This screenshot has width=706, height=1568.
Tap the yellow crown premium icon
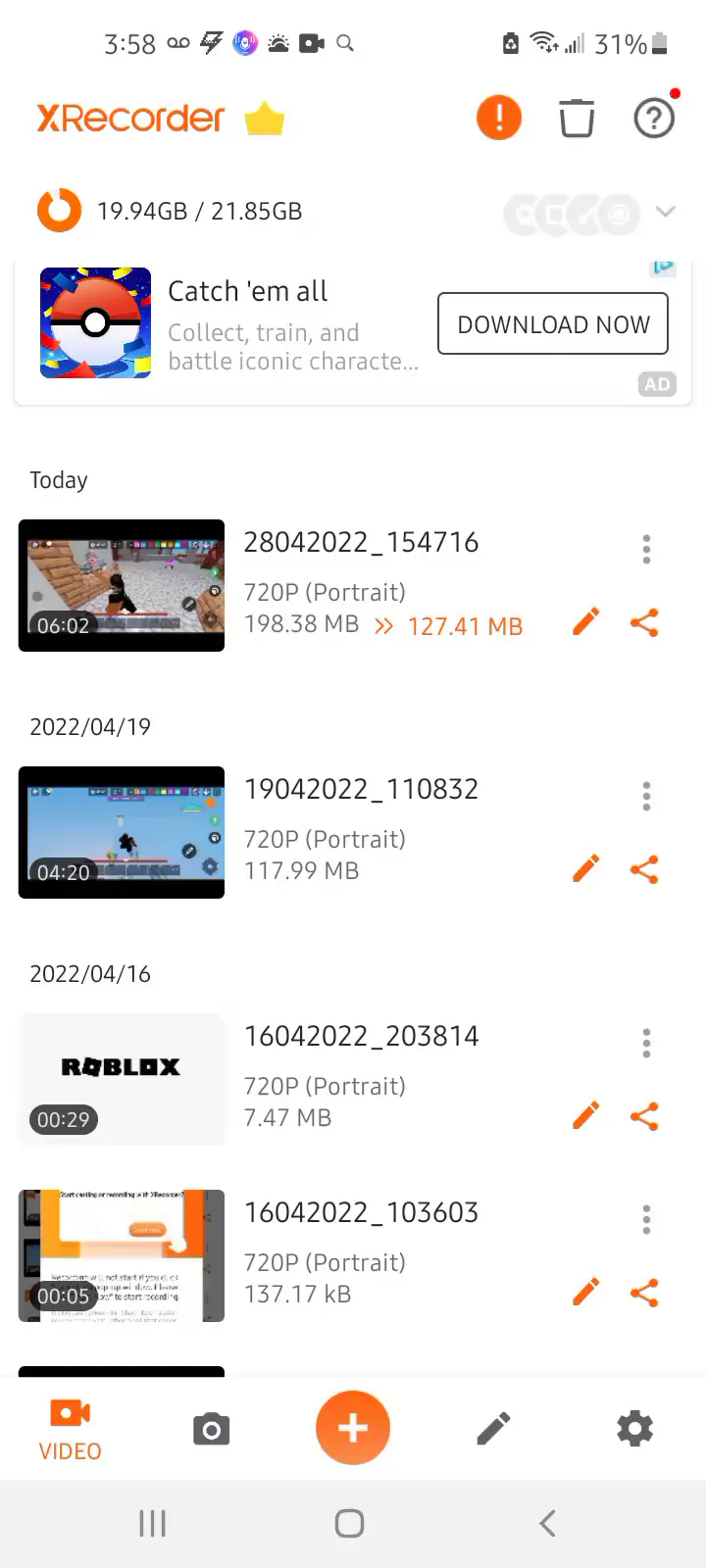[x=264, y=120]
